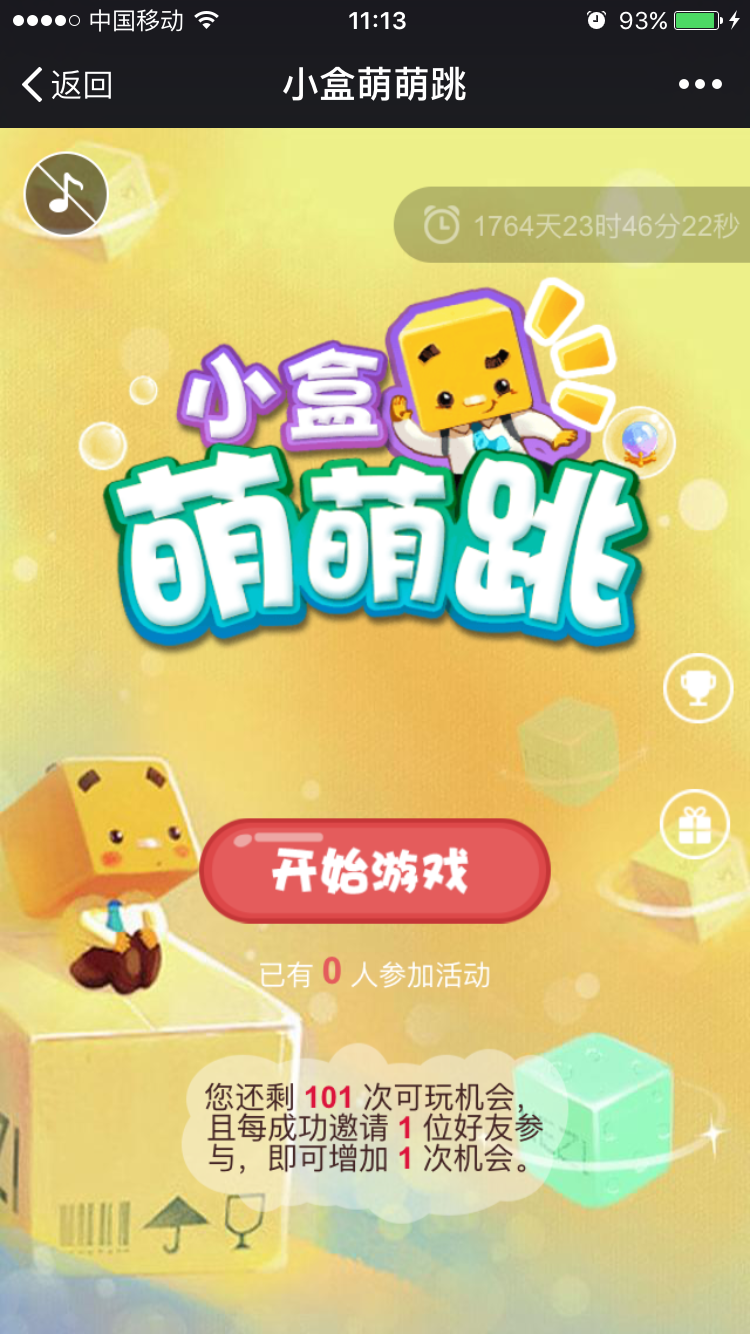Tap 返回 to go back
The width and height of the screenshot is (750, 1334).
coord(66,85)
